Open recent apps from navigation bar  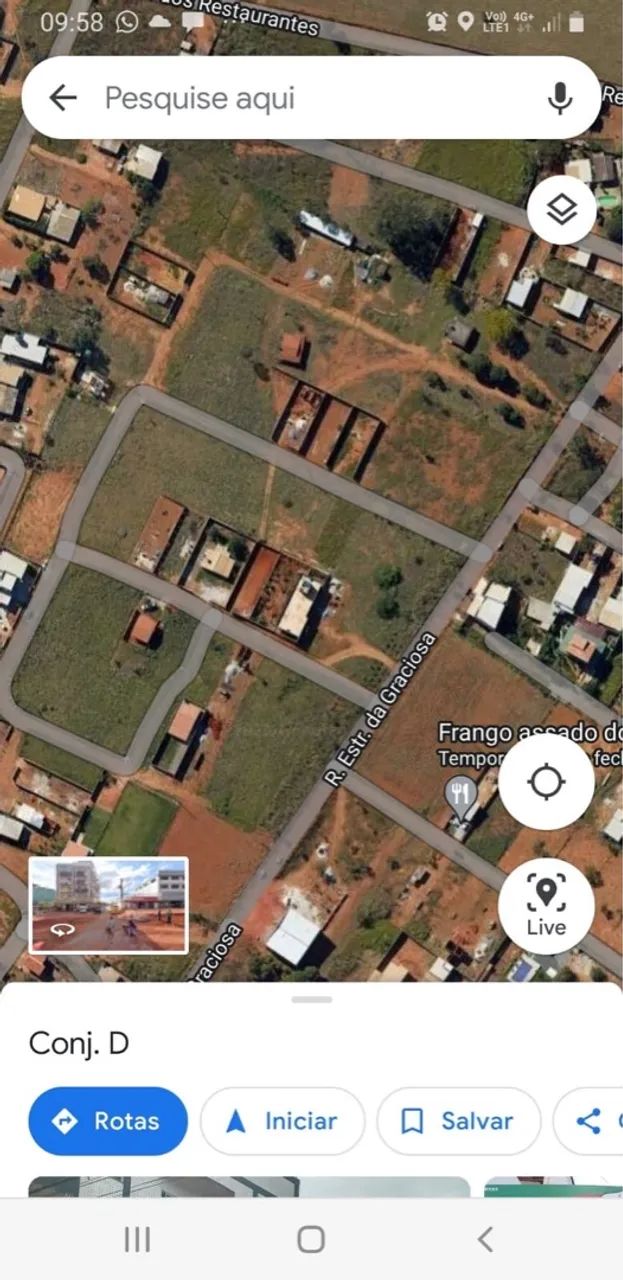[x=137, y=1240]
